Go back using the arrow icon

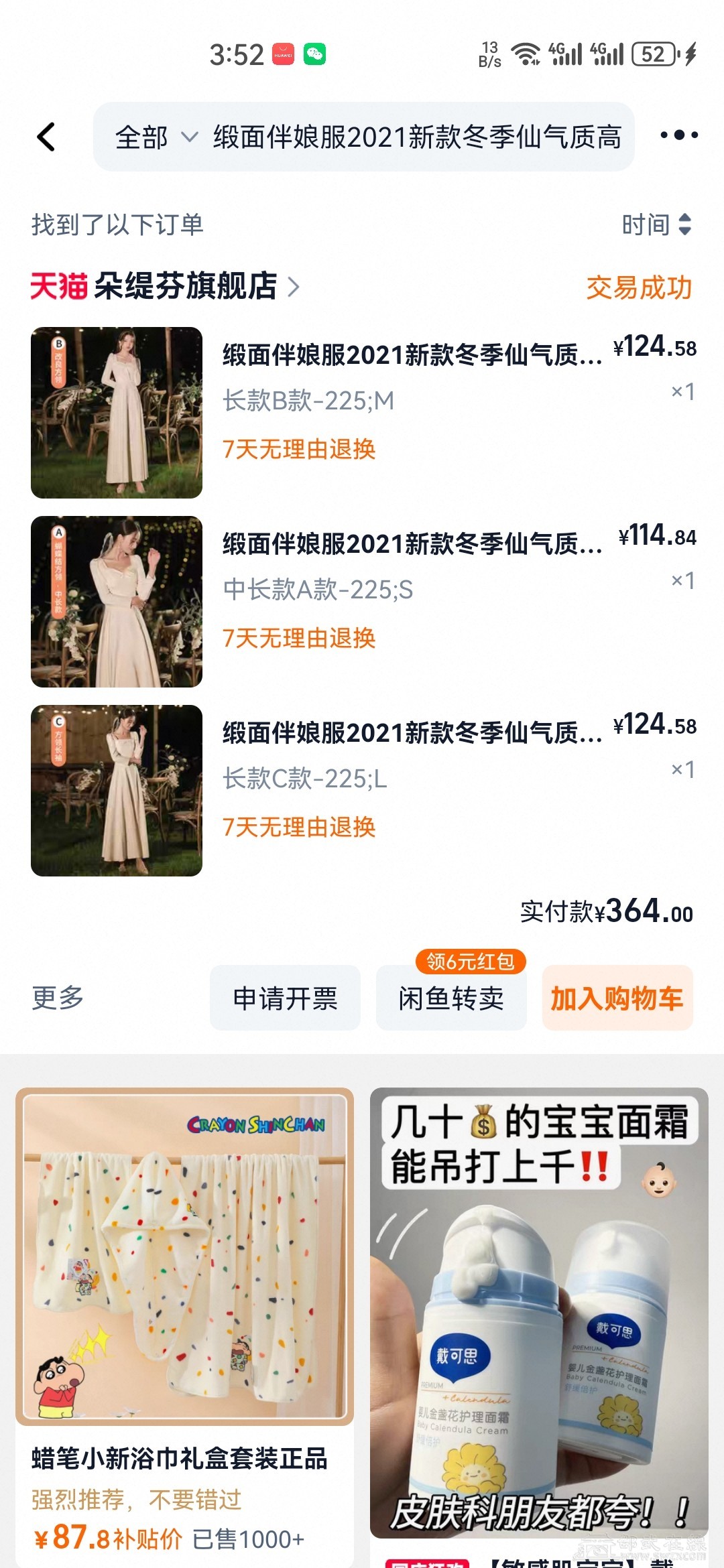coord(46,137)
